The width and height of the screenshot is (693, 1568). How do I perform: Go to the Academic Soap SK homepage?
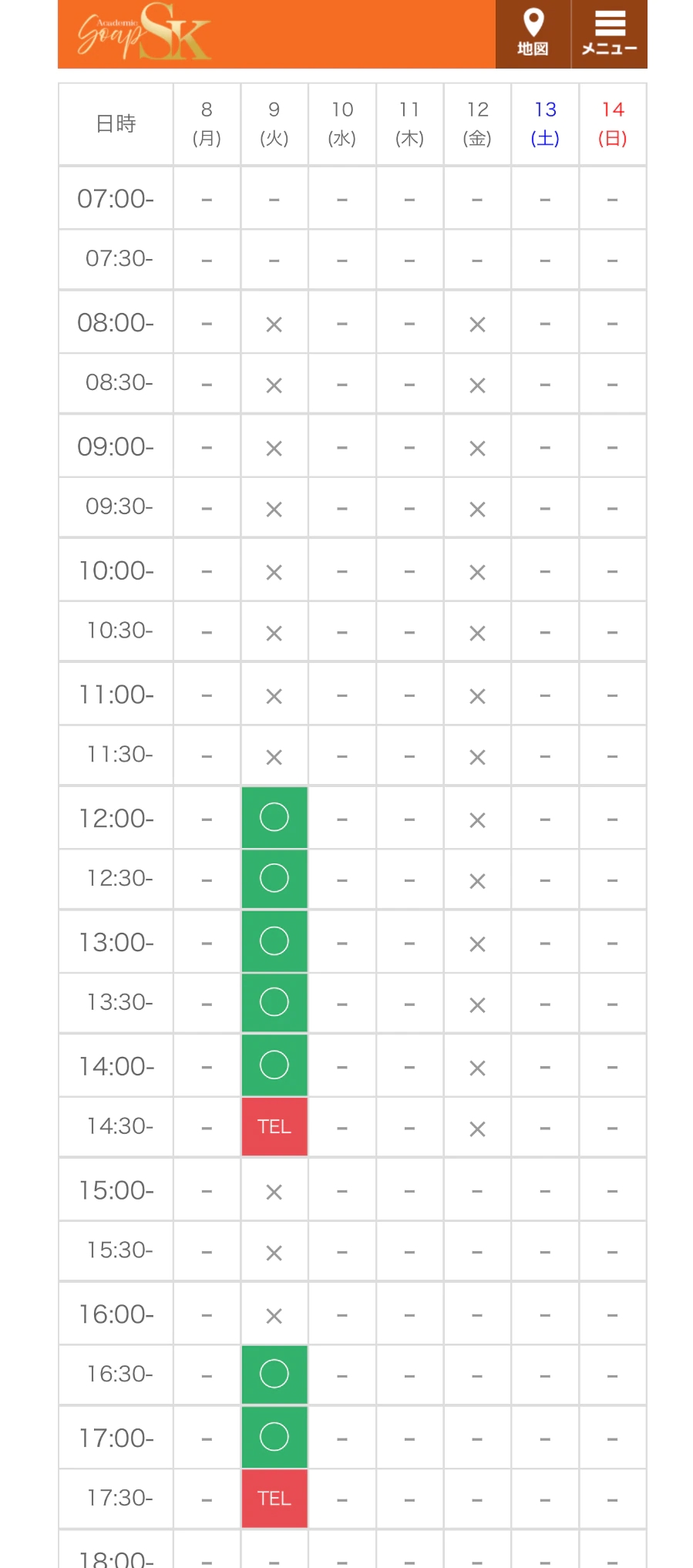coord(144,34)
